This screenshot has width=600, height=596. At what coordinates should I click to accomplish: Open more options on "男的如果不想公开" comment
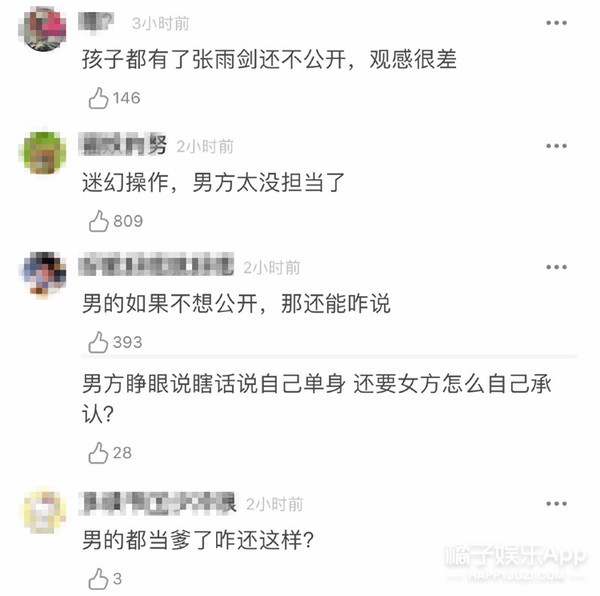[557, 267]
